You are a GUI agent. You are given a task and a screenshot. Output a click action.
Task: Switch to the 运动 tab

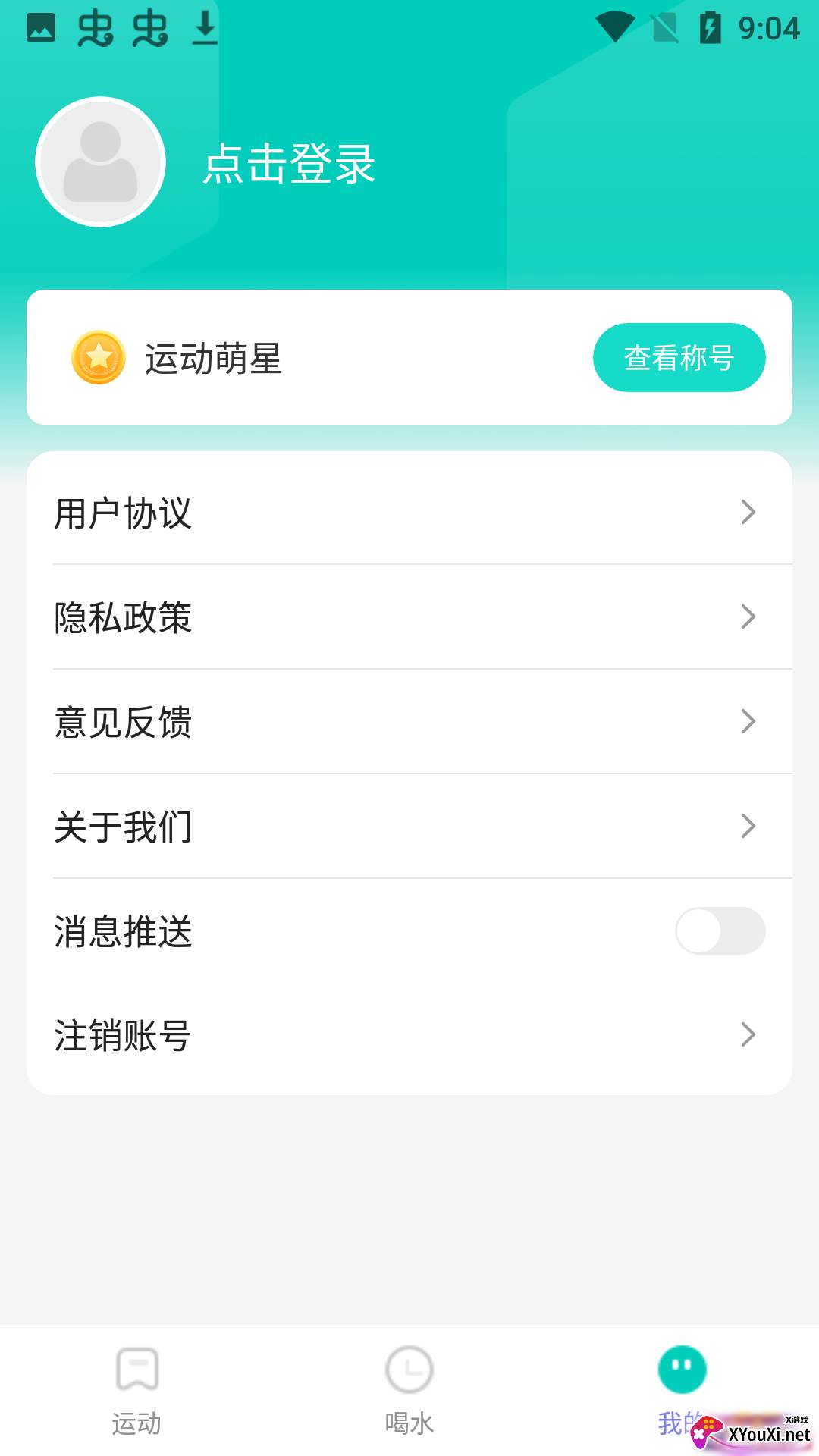pyautogui.click(x=136, y=1392)
